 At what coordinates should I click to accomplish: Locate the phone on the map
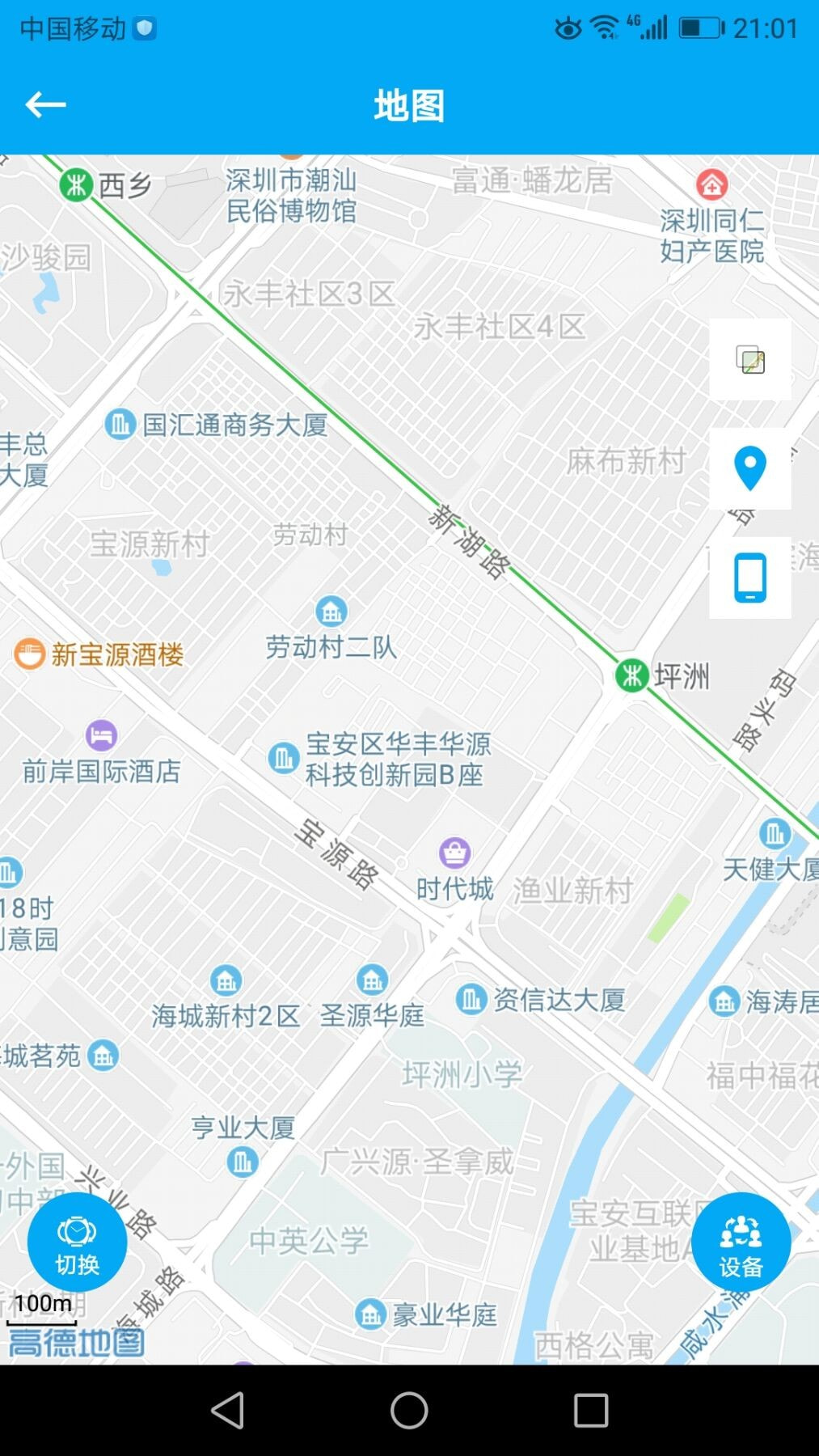750,578
